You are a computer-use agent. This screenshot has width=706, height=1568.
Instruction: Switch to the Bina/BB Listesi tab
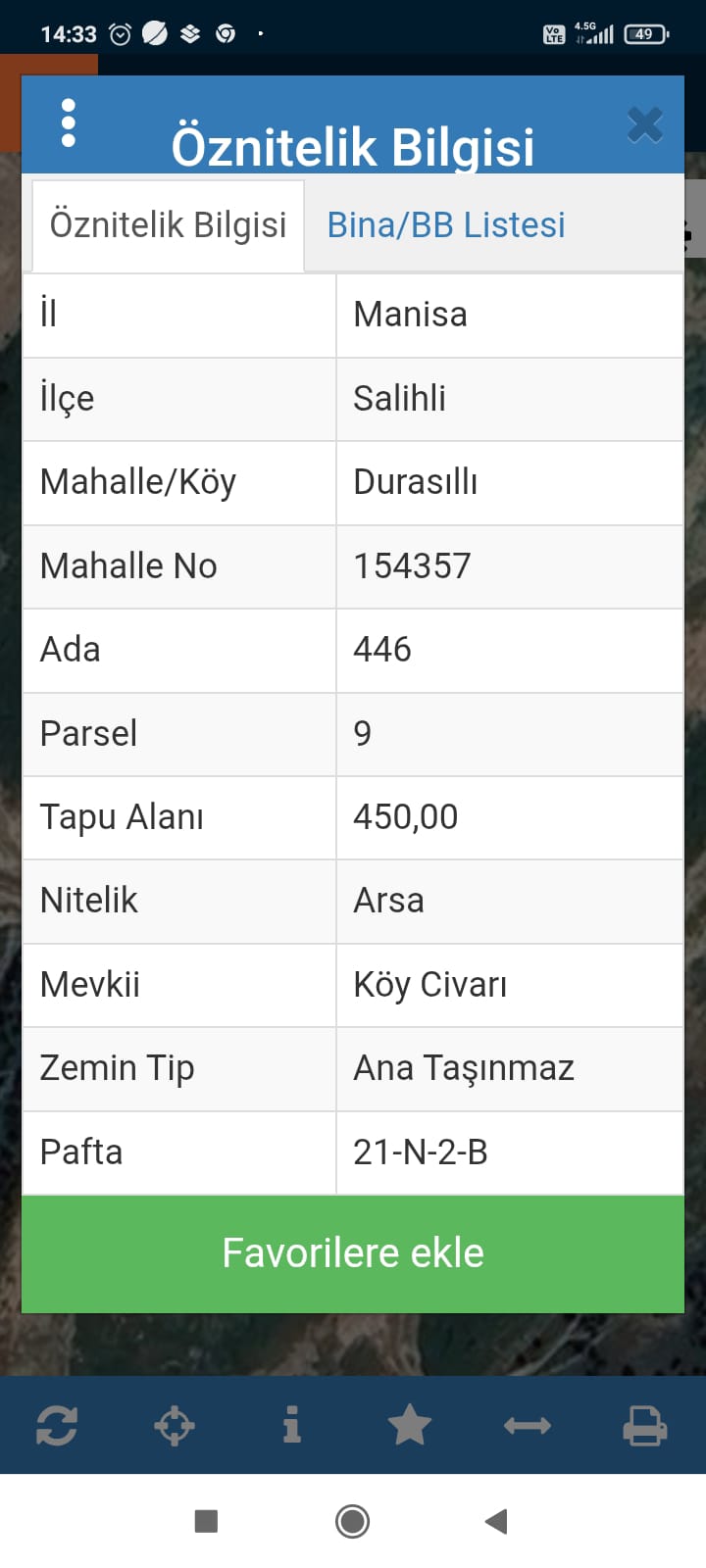pyautogui.click(x=446, y=224)
